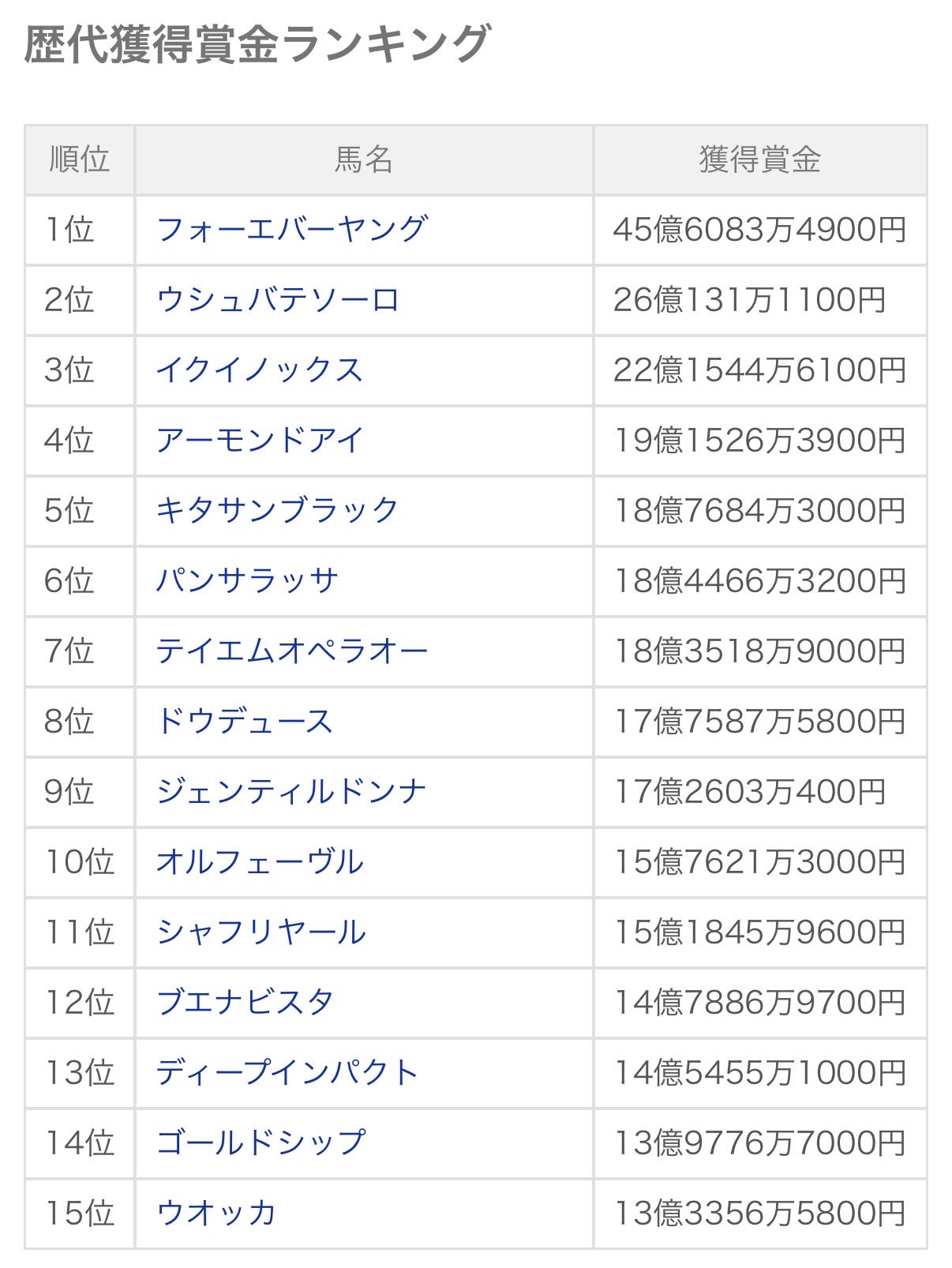
Task: Open the ウシュバテソーロ horse page
Action: (x=278, y=300)
